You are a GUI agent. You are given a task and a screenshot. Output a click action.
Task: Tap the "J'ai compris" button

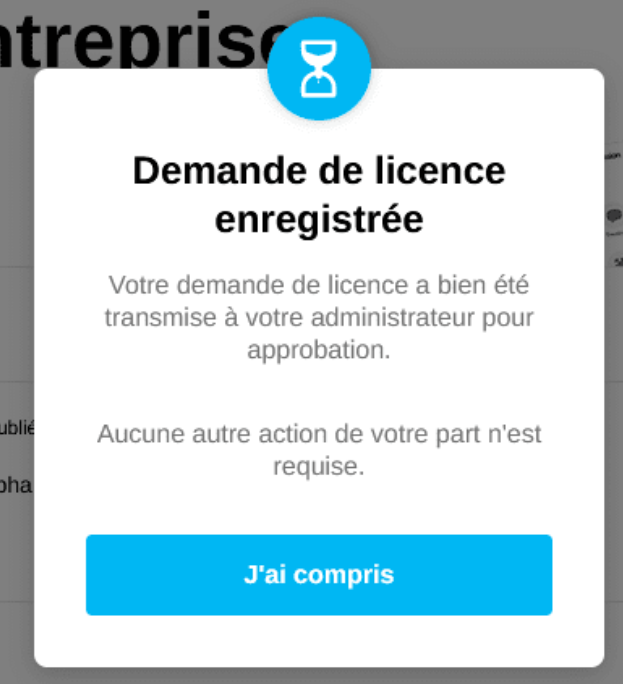coord(319,575)
